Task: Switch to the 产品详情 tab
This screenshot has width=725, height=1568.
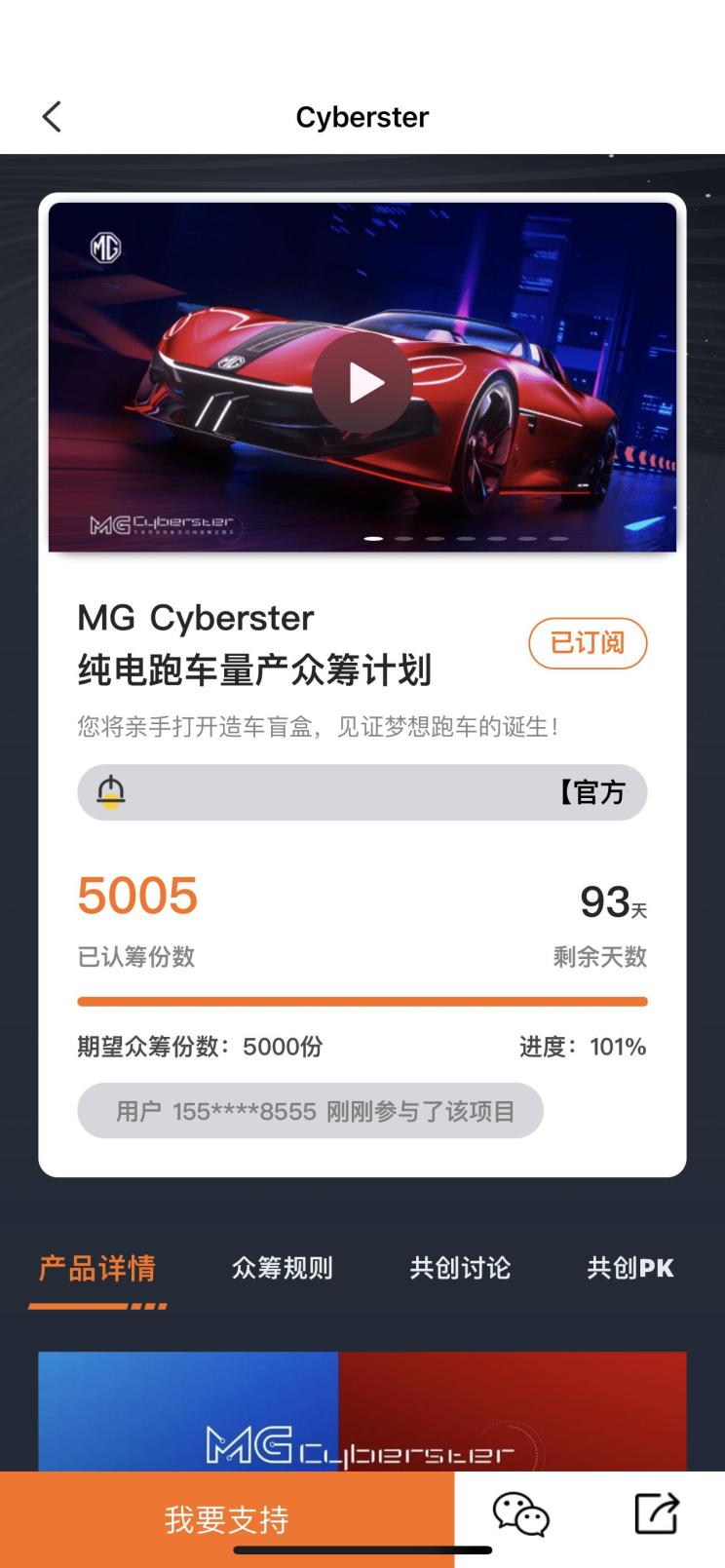Action: click(x=97, y=1268)
